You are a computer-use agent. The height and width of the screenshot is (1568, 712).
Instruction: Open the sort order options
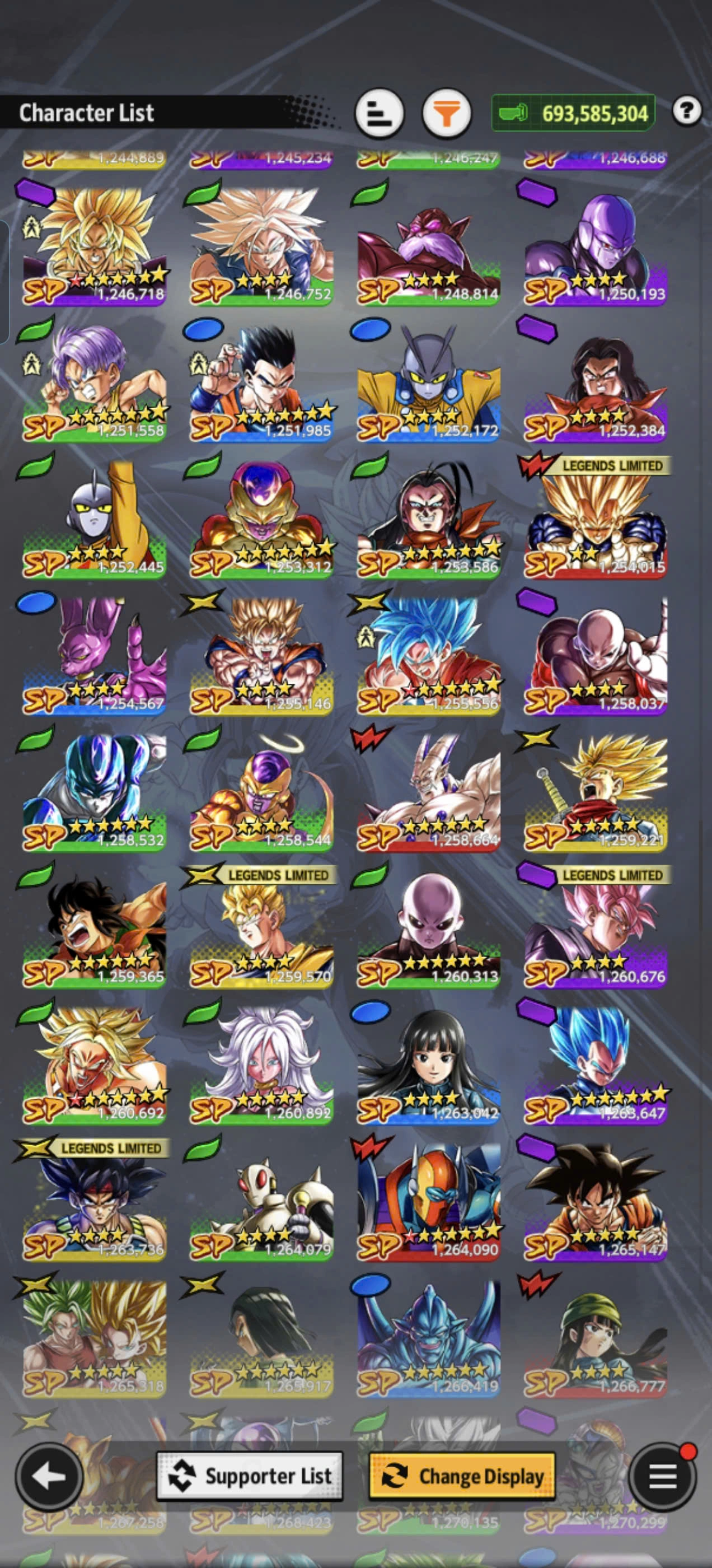click(x=379, y=113)
